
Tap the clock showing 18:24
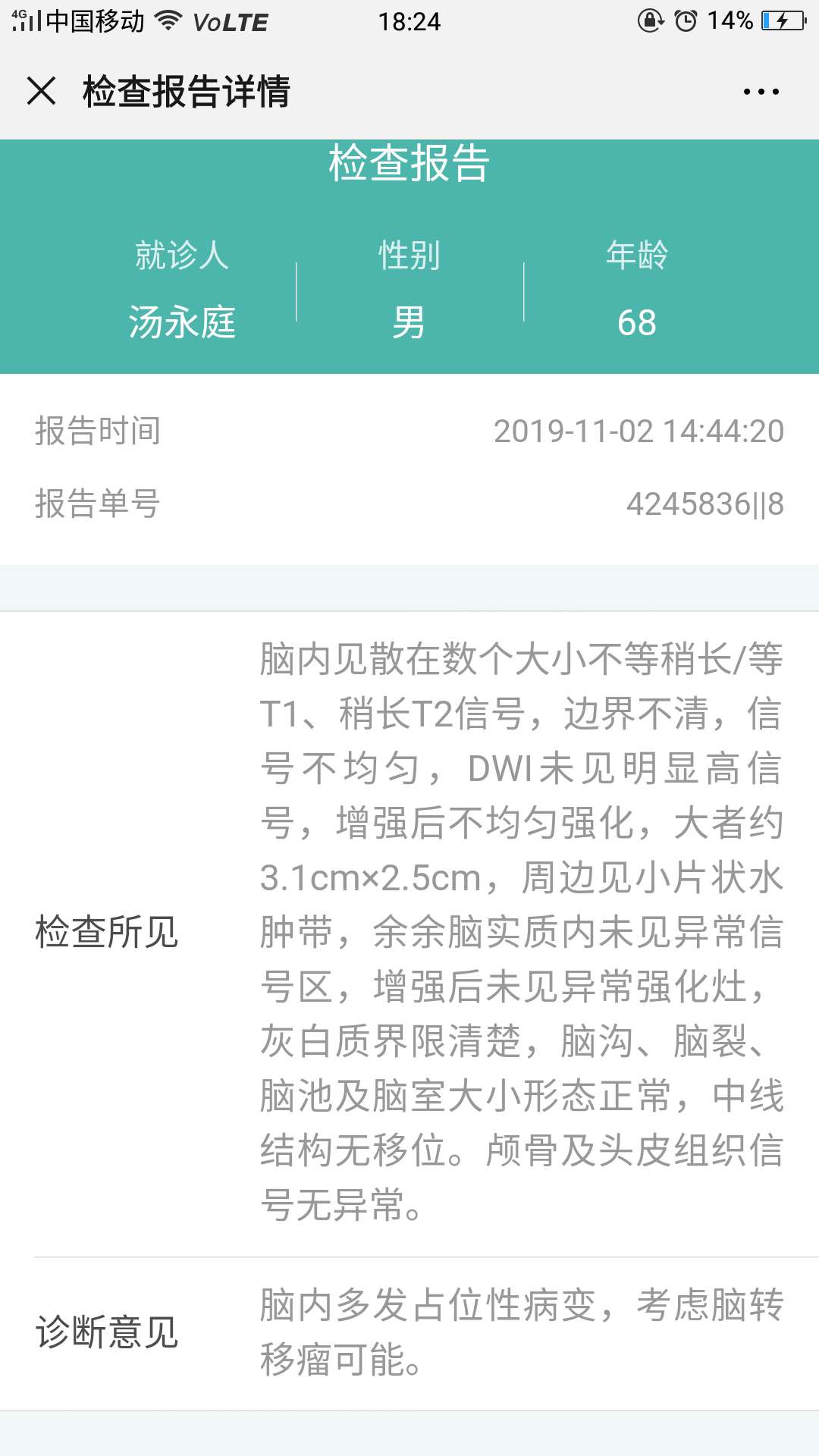pos(409,23)
